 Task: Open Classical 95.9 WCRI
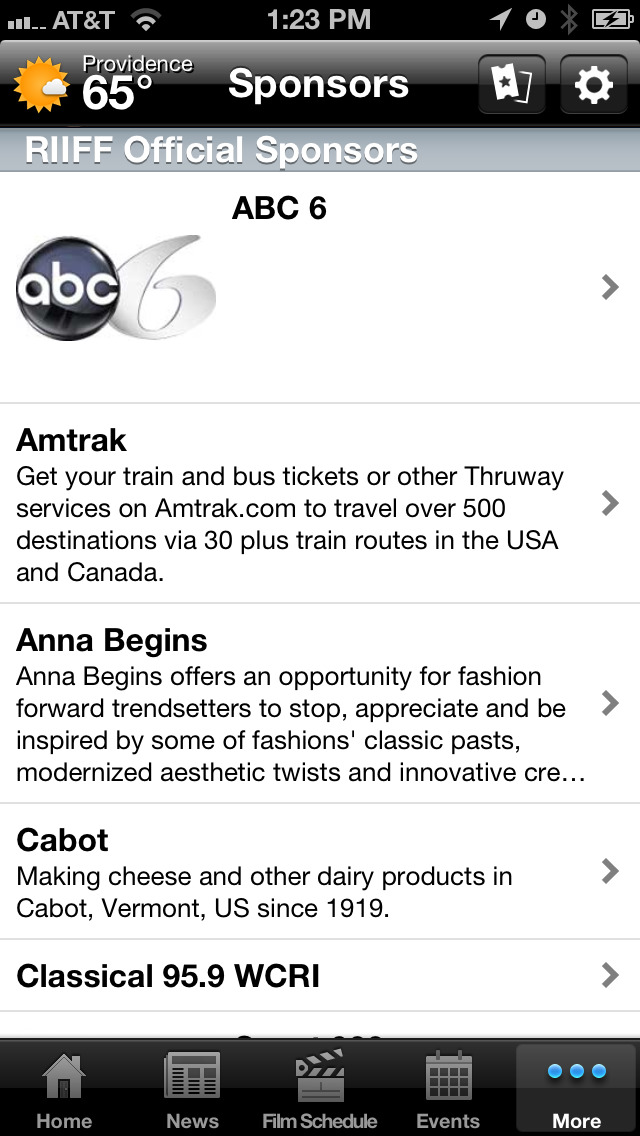pyautogui.click(x=320, y=976)
